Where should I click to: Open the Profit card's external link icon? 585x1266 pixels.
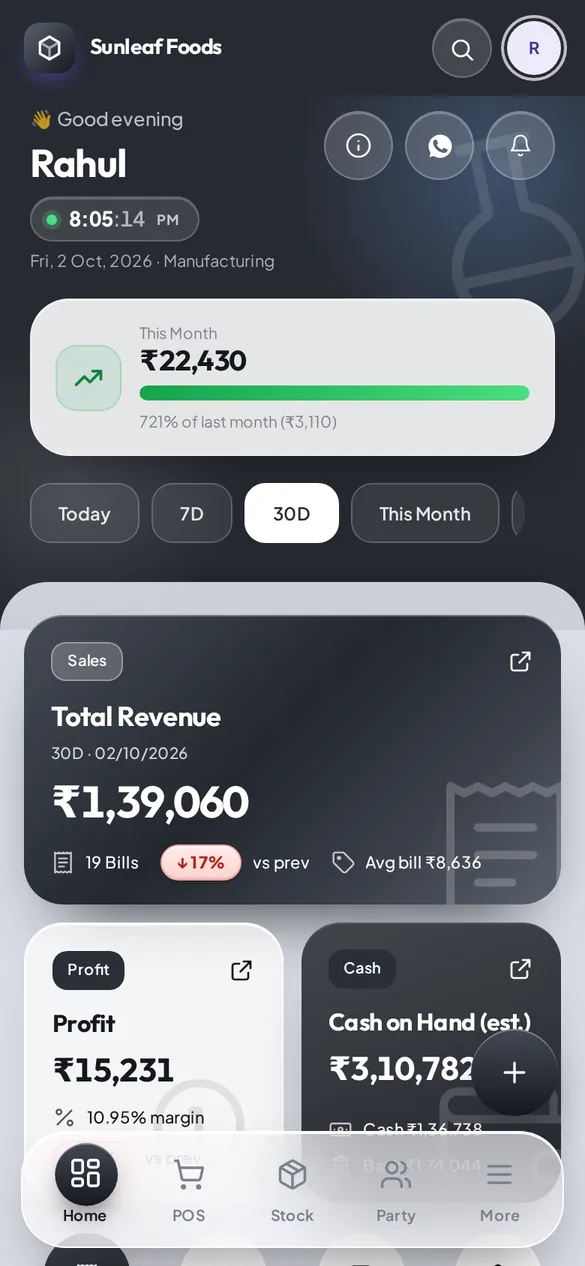[241, 970]
